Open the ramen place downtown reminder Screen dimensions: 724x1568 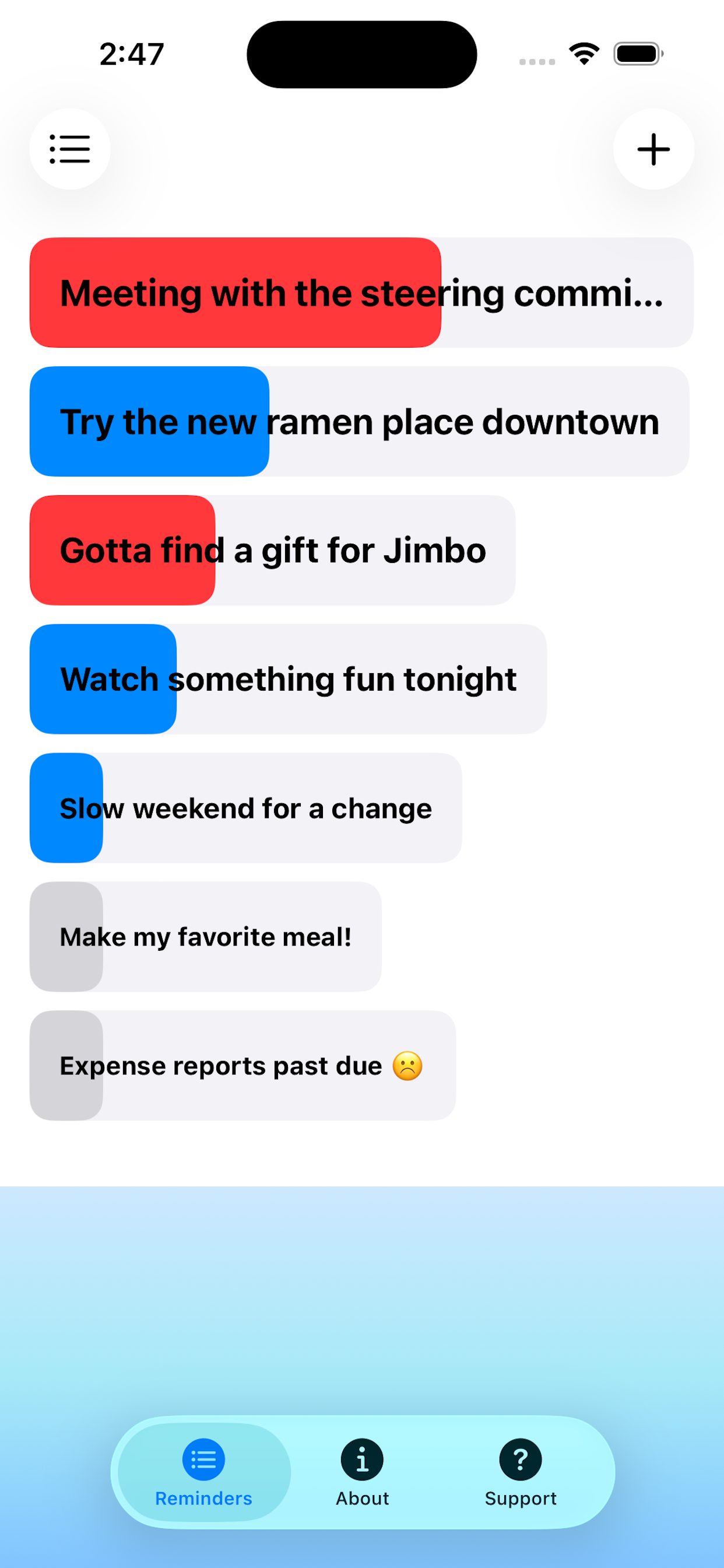click(x=359, y=421)
